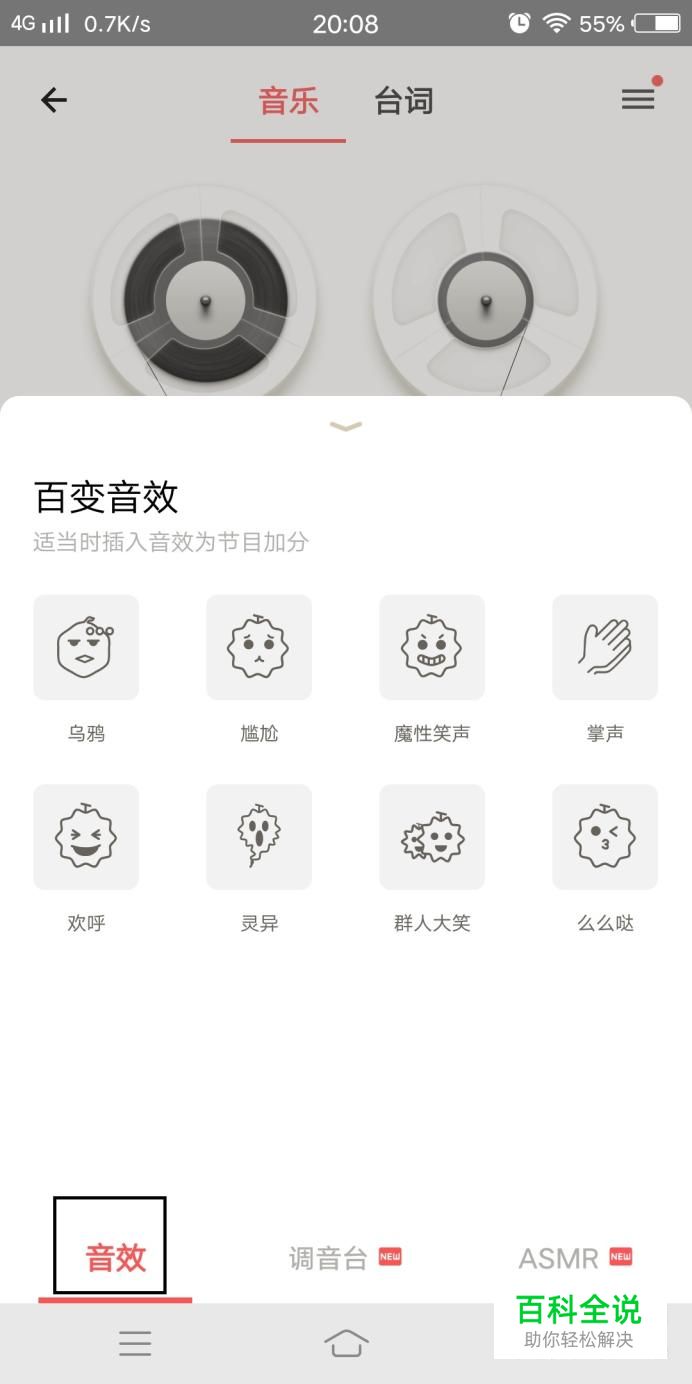Viewport: 692px width, 1384px height.
Task: Play the 灵异 spooky effect
Action: (259, 837)
